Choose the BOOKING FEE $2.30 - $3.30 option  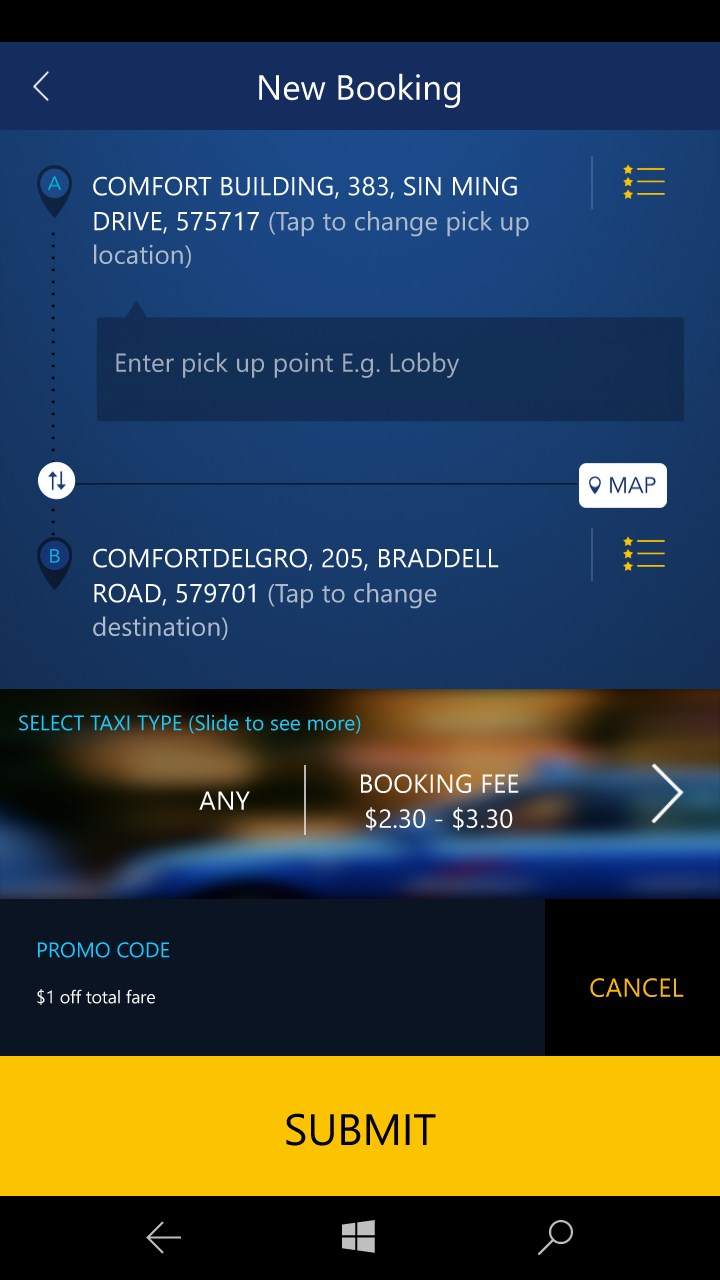point(438,800)
